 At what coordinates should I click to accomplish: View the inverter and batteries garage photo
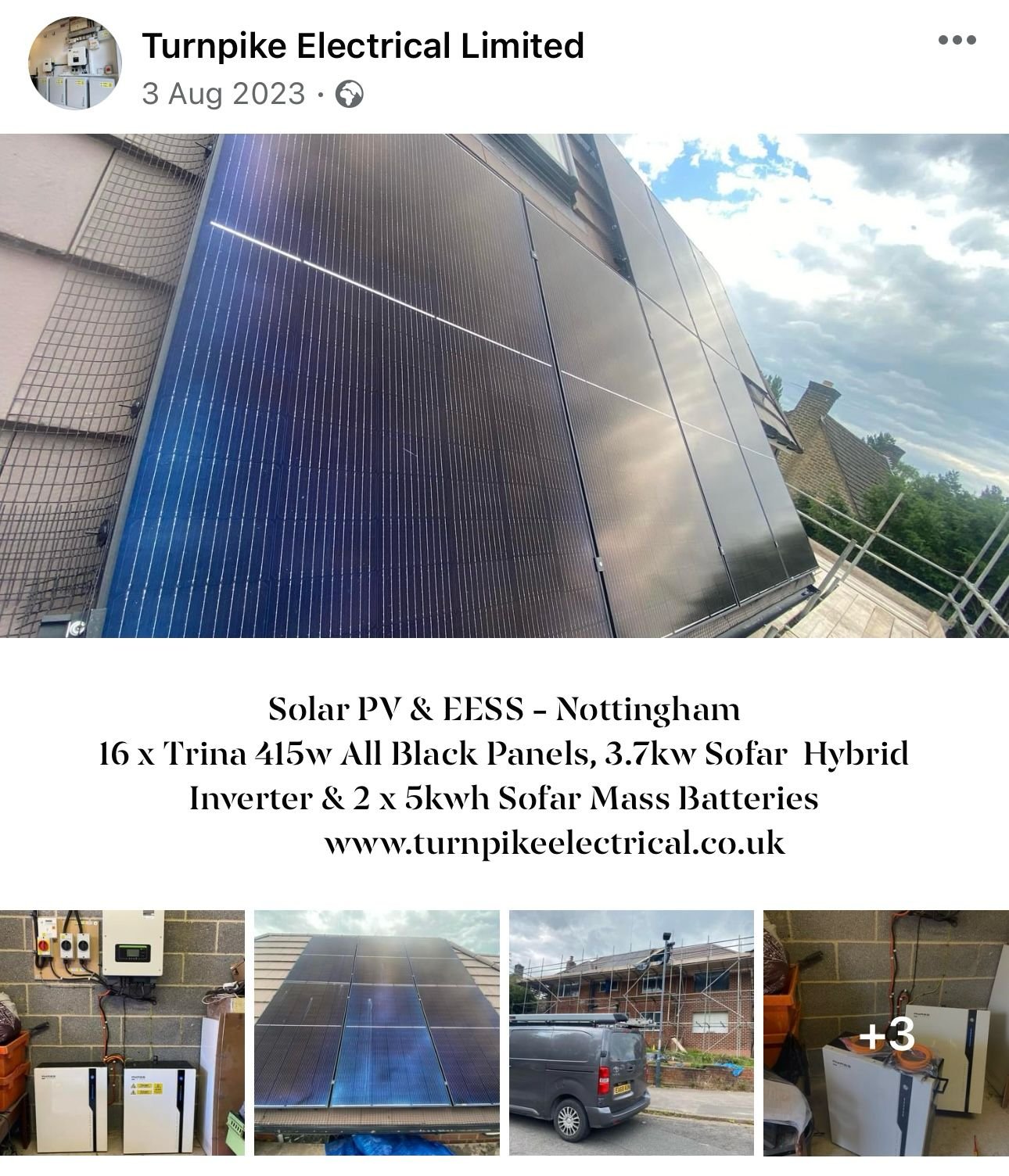122,1032
